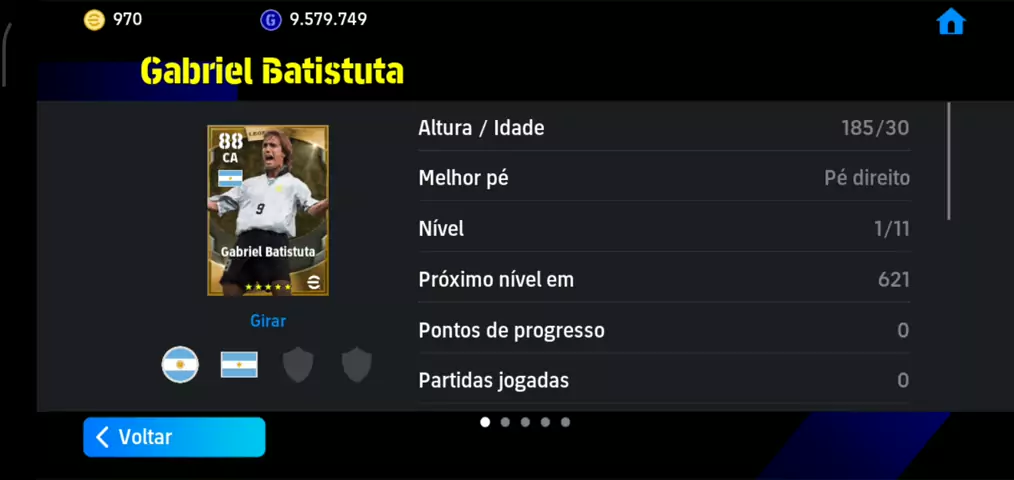Go to the home screen icon
This screenshot has width=1014, height=480.
[x=950, y=22]
